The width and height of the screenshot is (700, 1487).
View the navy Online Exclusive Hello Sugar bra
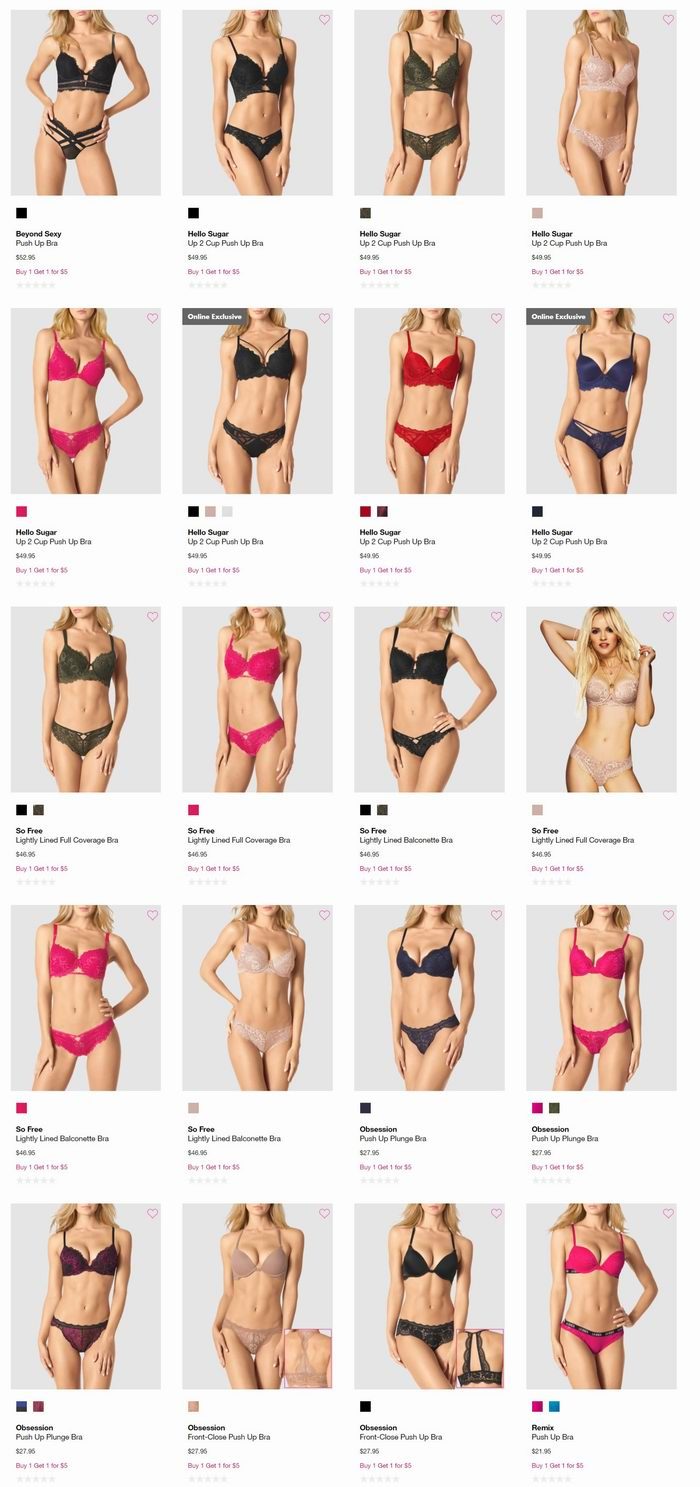601,400
